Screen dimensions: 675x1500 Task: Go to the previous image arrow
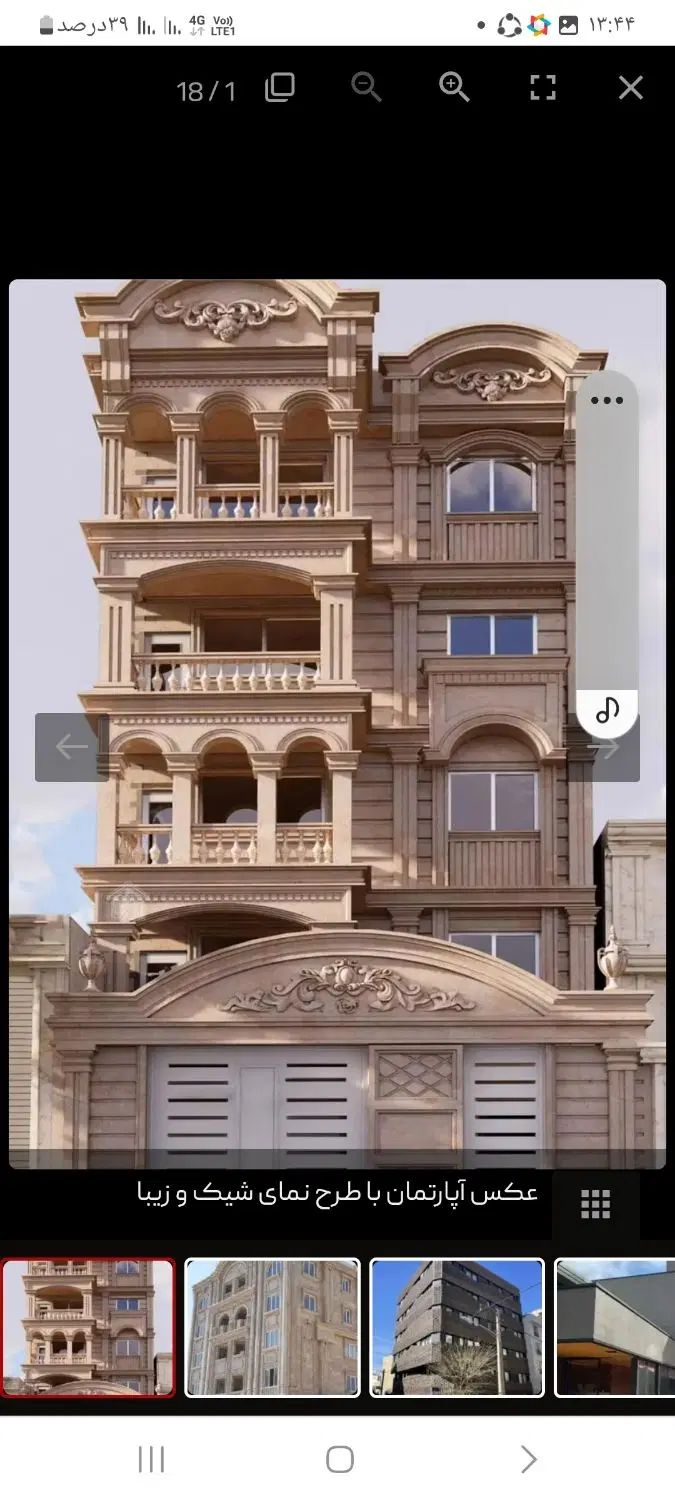(71, 747)
